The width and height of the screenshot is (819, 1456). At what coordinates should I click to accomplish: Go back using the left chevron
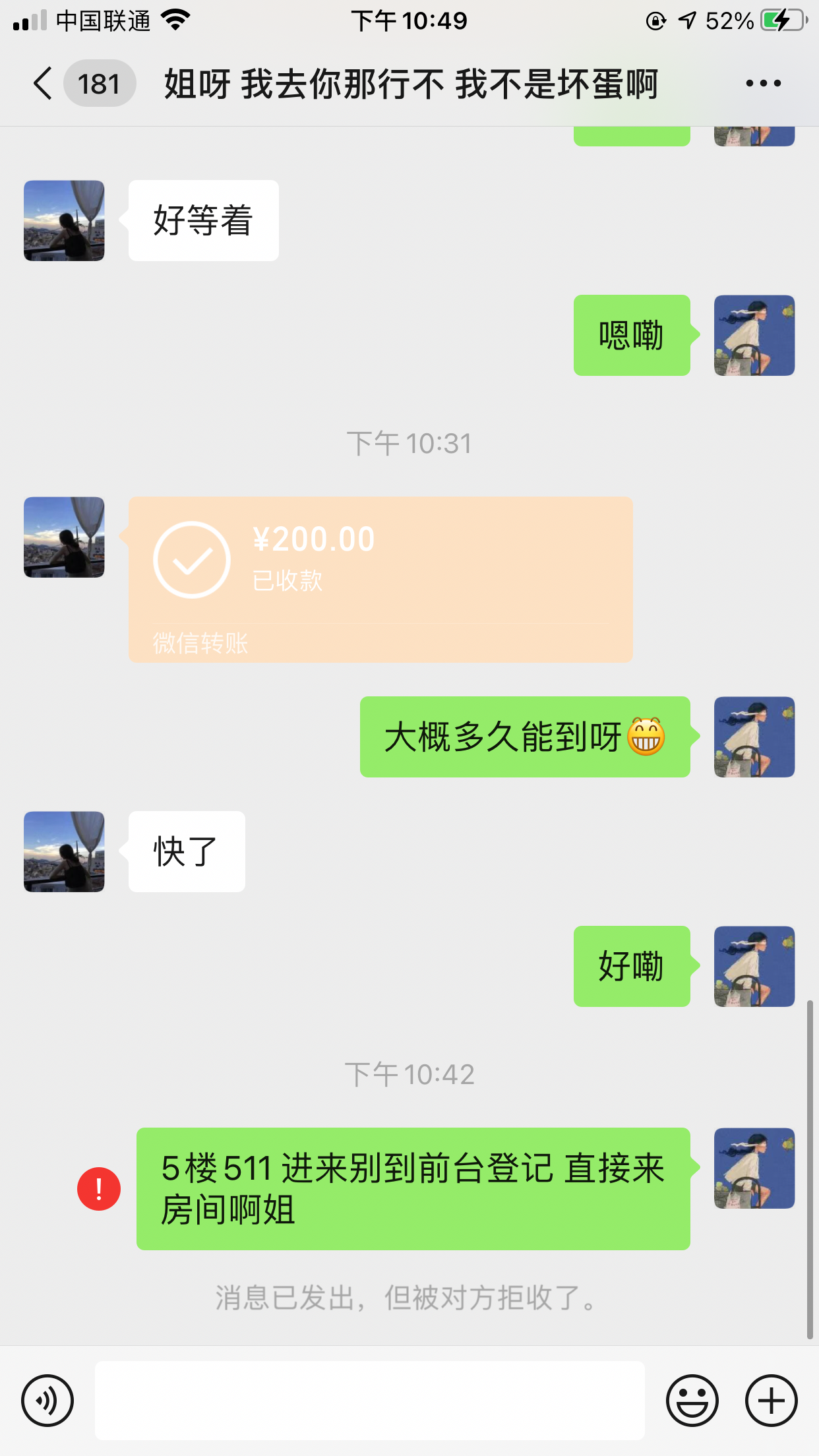pyautogui.click(x=42, y=83)
